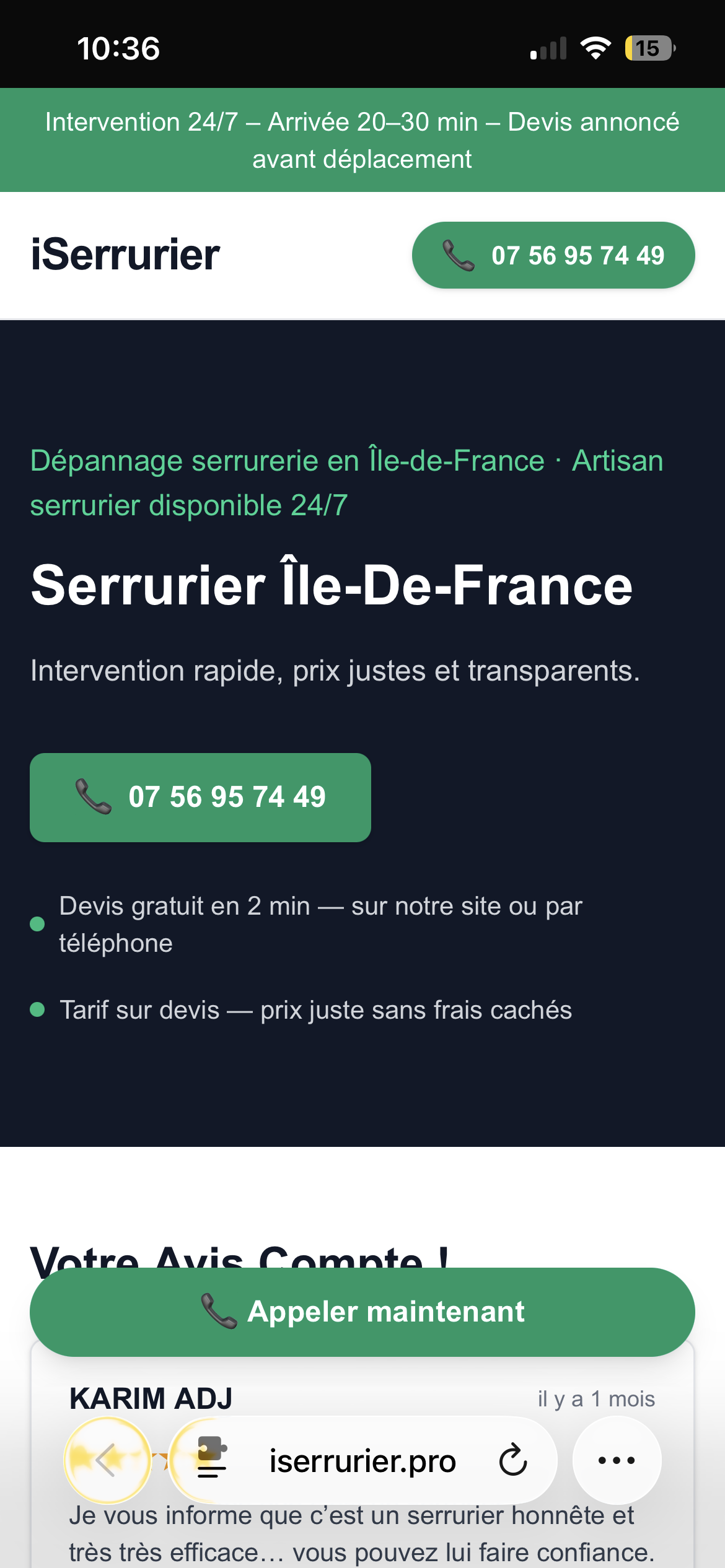The height and width of the screenshot is (1568, 725).
Task: Reload the iserrurier.pro page
Action: click(x=513, y=1460)
